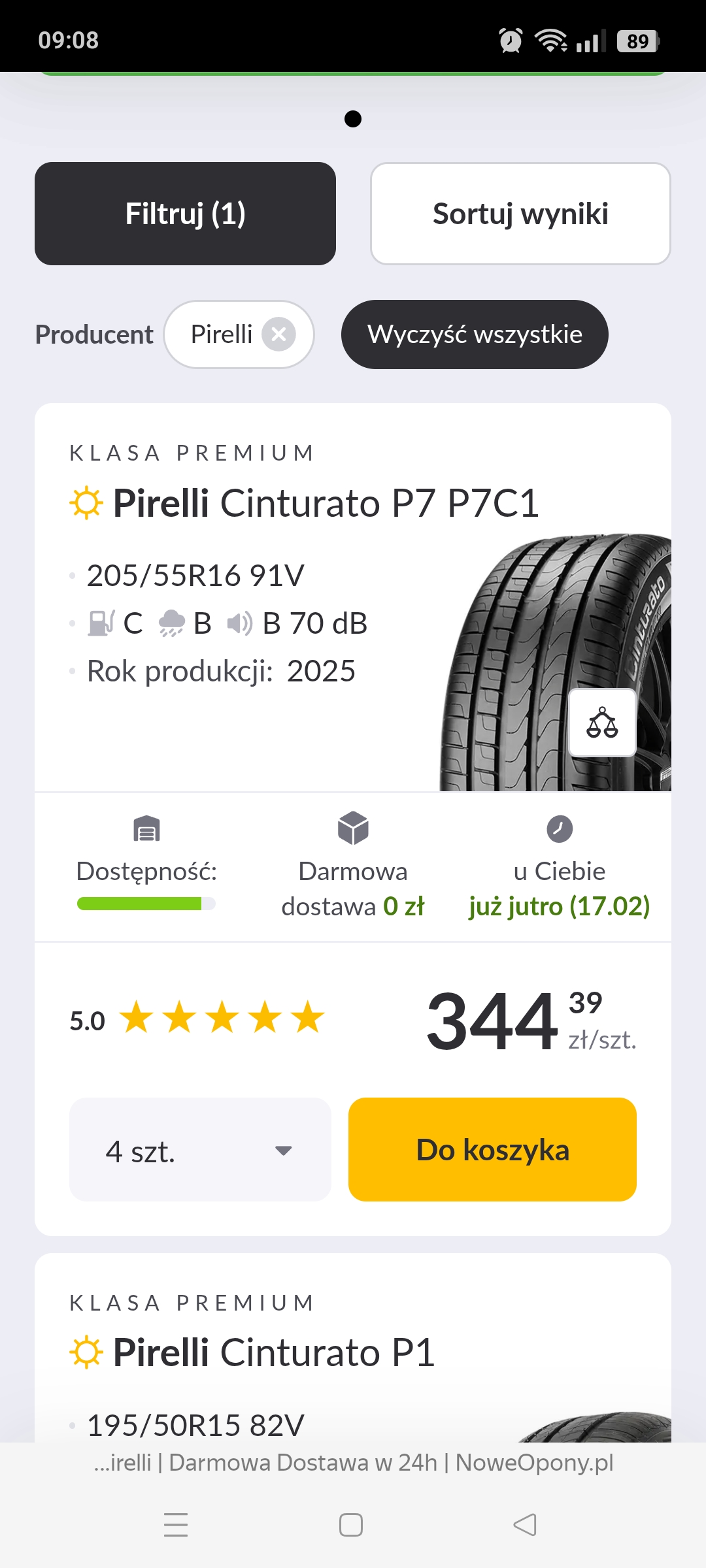The image size is (706, 1568).
Task: Add tires to cart with Do koszyka
Action: tap(492, 1149)
